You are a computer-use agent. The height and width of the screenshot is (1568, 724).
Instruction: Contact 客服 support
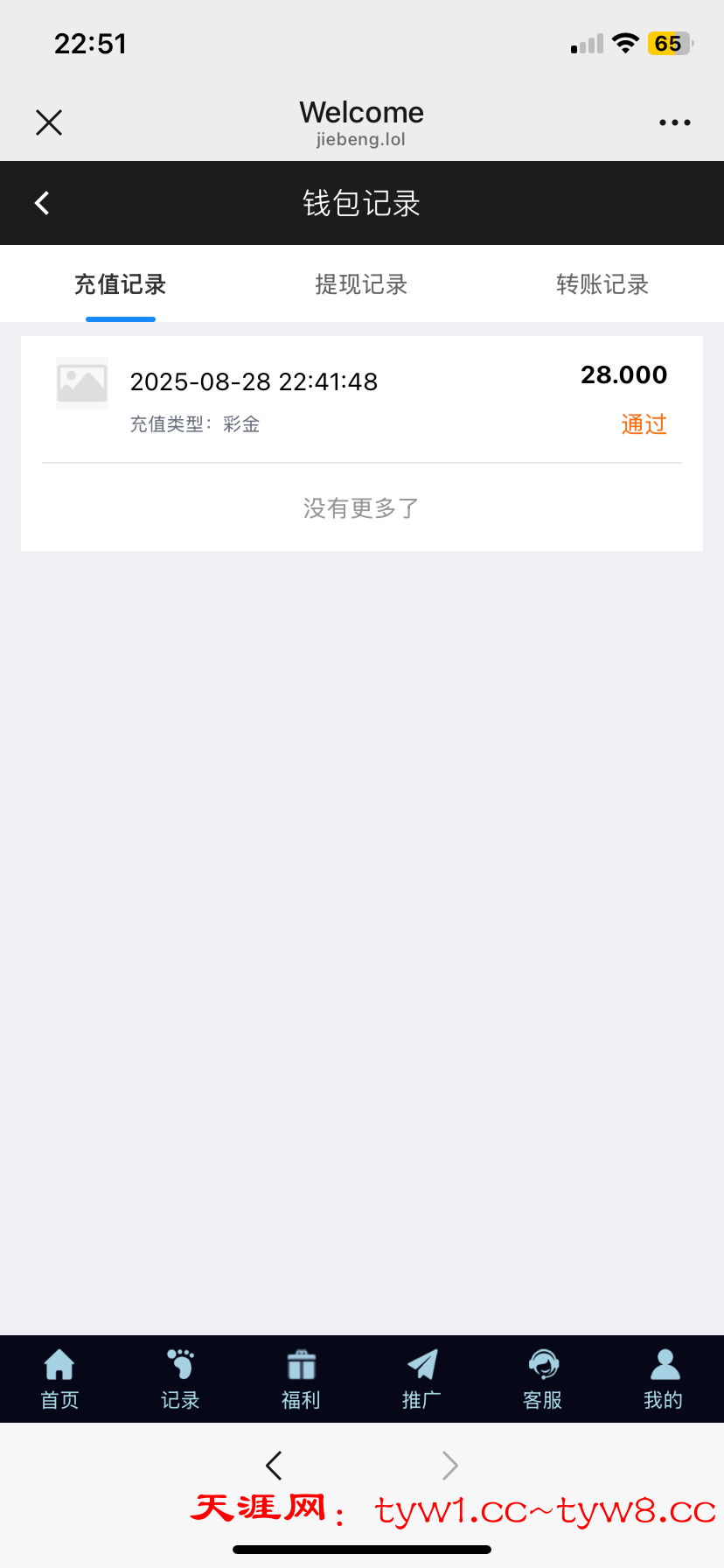pos(542,1379)
